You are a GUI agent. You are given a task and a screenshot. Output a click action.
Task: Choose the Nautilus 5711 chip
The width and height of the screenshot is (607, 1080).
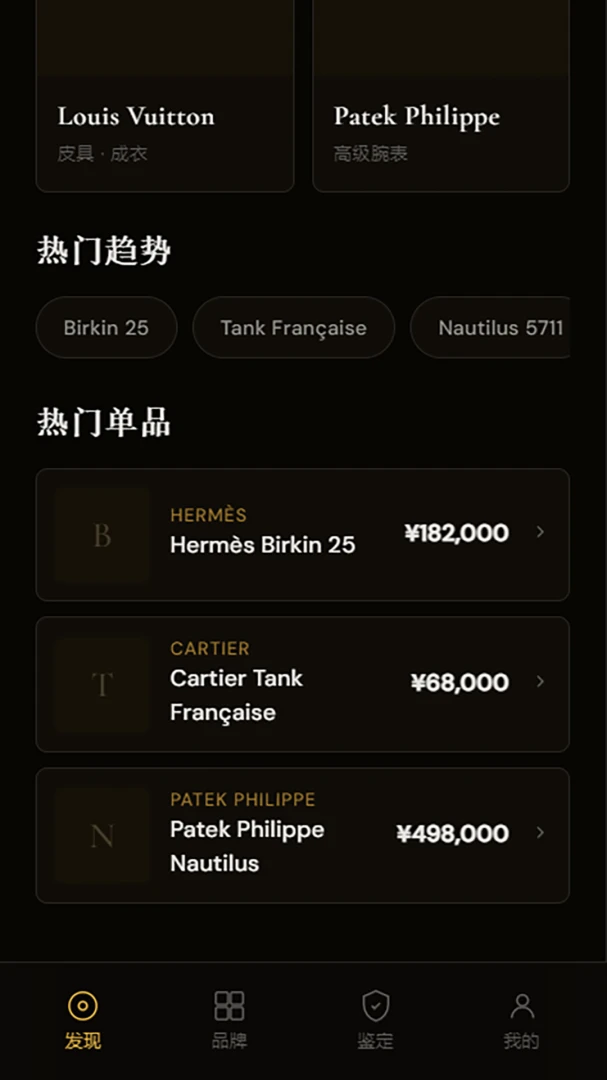491,327
